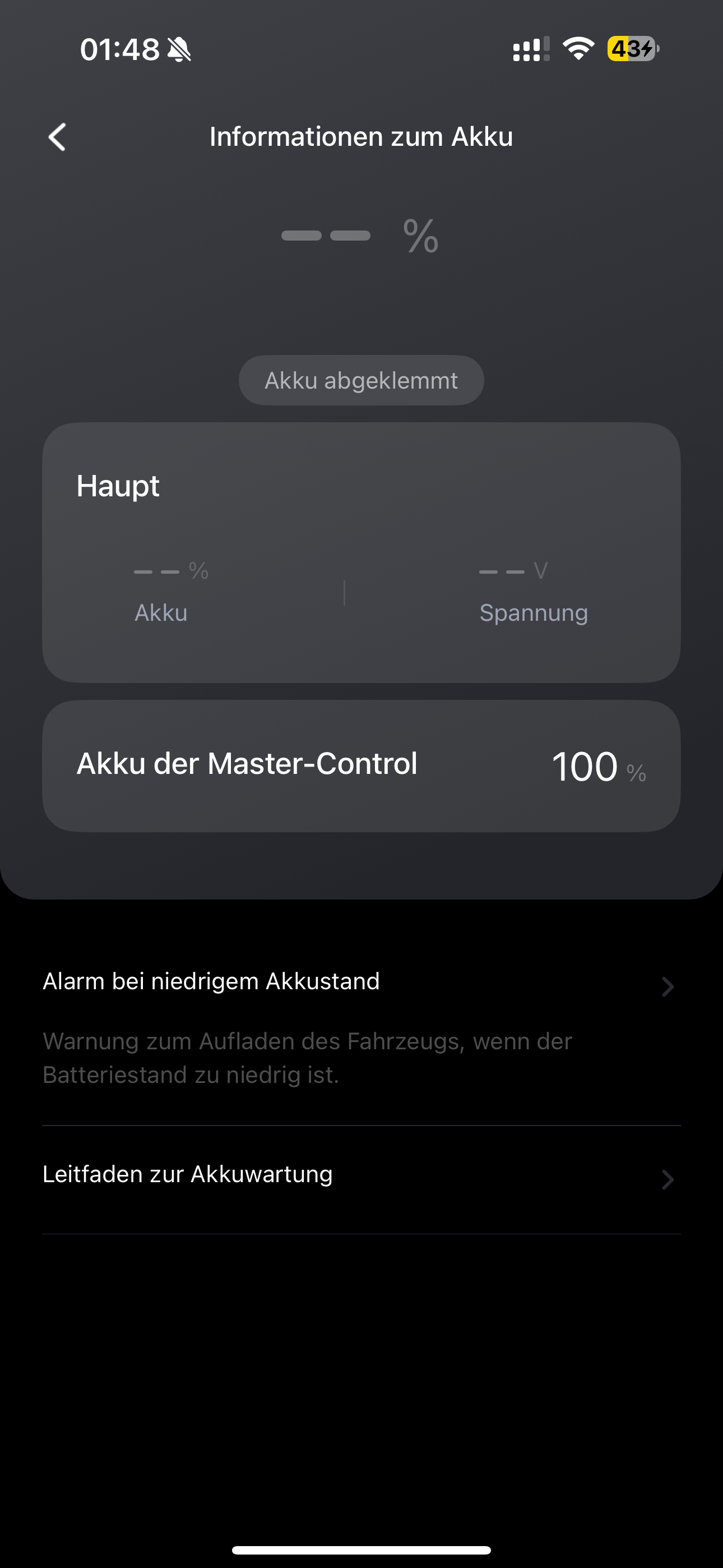
Task: Open Leitfaden zur Akkuwartung
Action: coord(360,1176)
